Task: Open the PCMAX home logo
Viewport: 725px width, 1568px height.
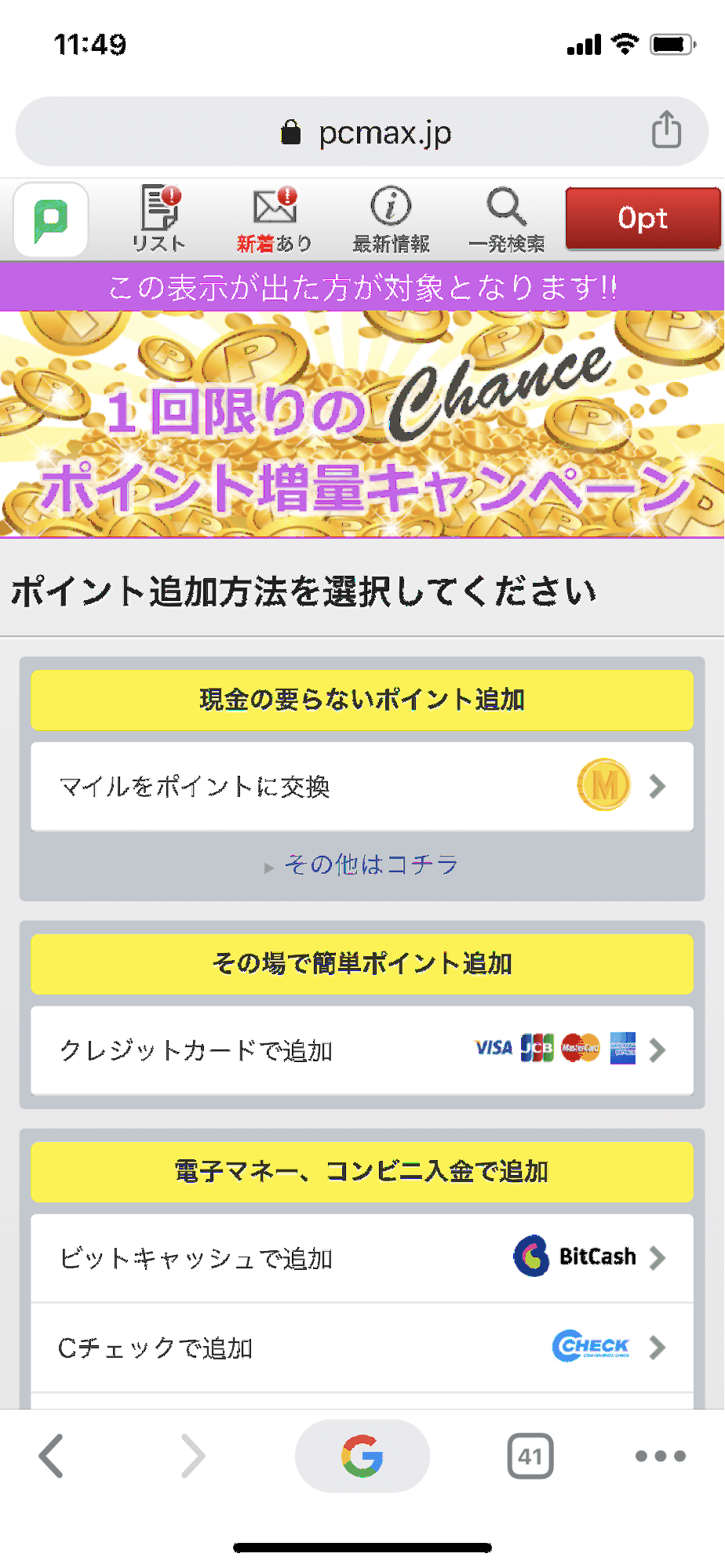Action: click(x=51, y=220)
